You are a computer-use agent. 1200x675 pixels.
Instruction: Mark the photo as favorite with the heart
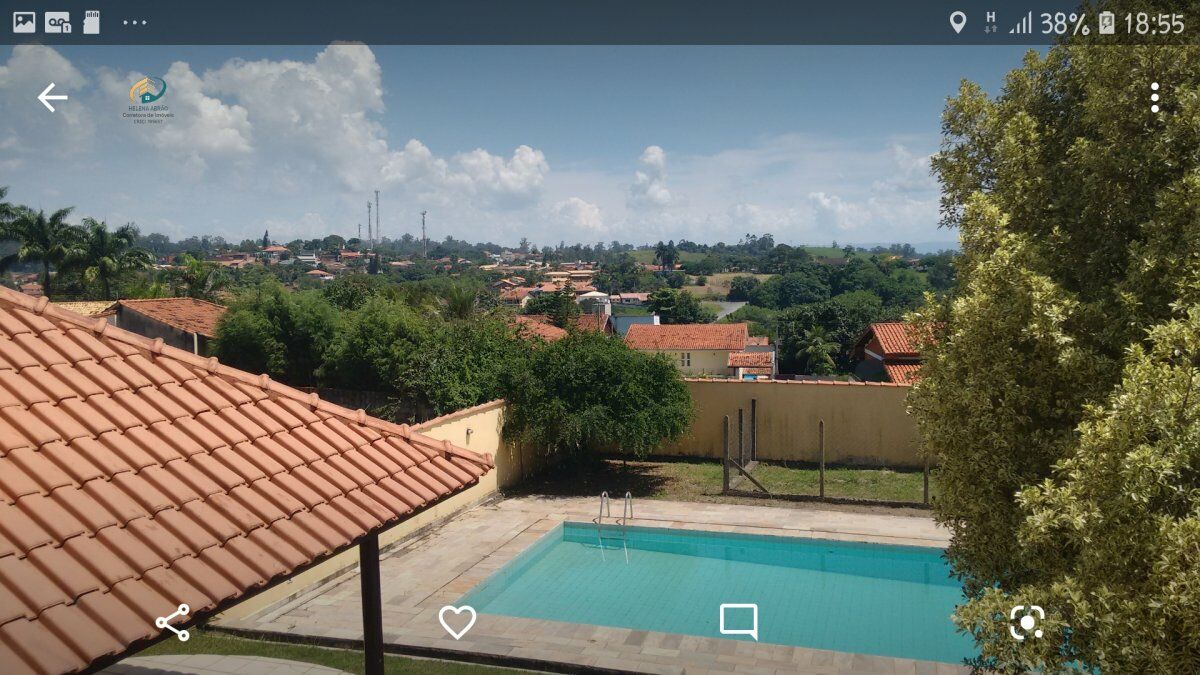coord(457,622)
